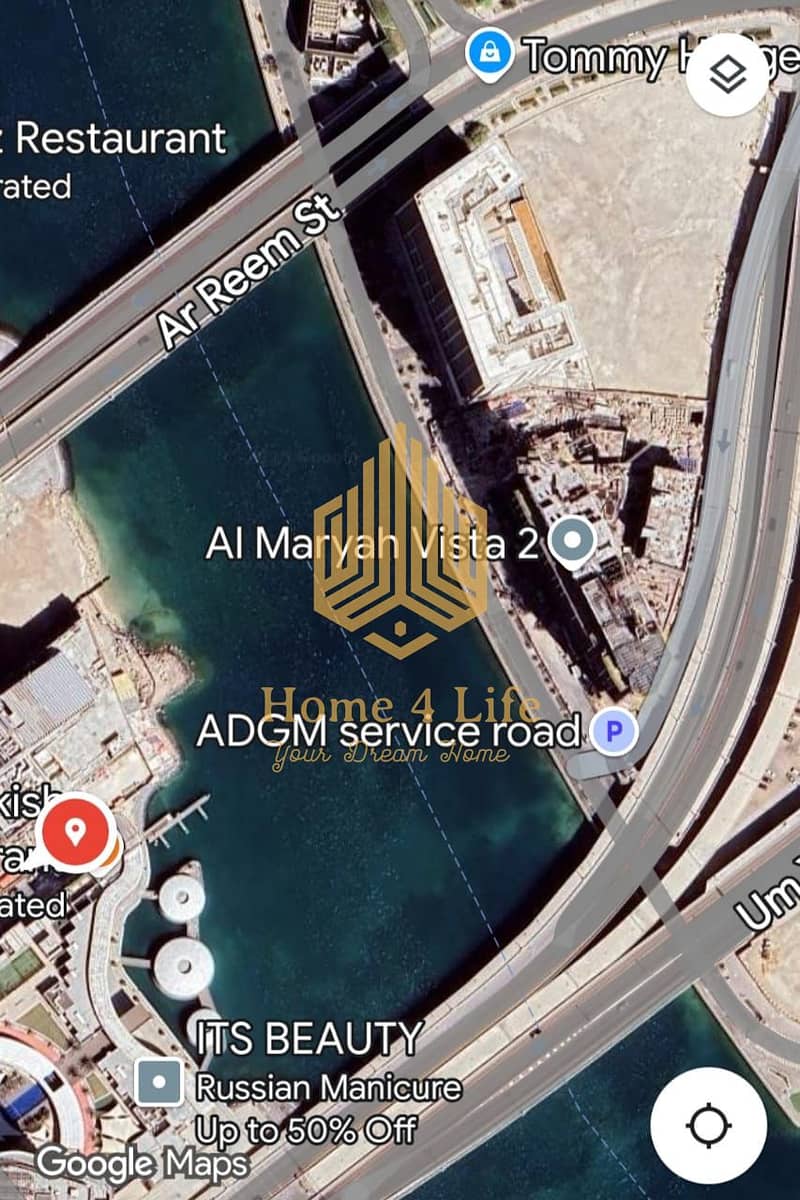Center map on my location
The image size is (800, 1200).
[x=708, y=1126]
